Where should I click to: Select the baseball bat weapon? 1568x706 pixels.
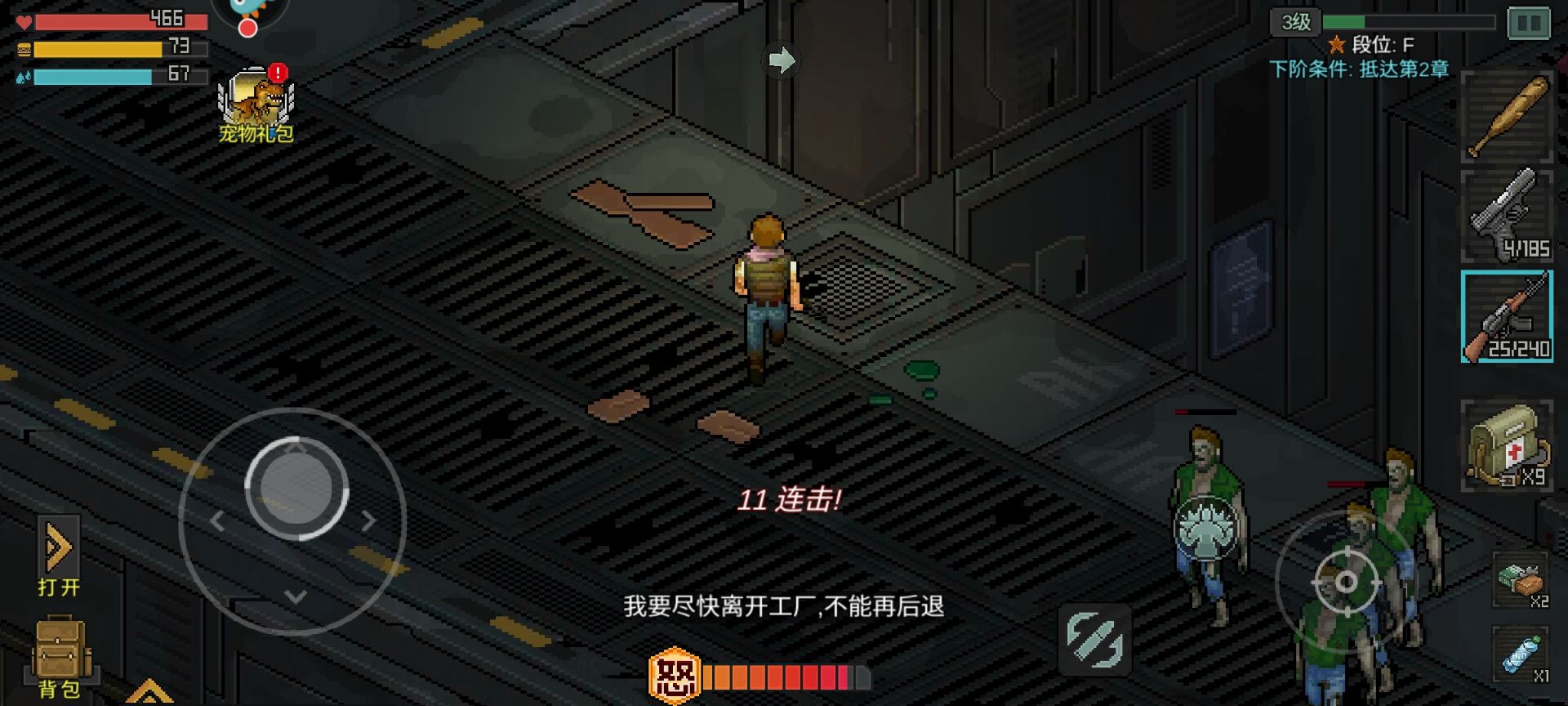(1507, 116)
